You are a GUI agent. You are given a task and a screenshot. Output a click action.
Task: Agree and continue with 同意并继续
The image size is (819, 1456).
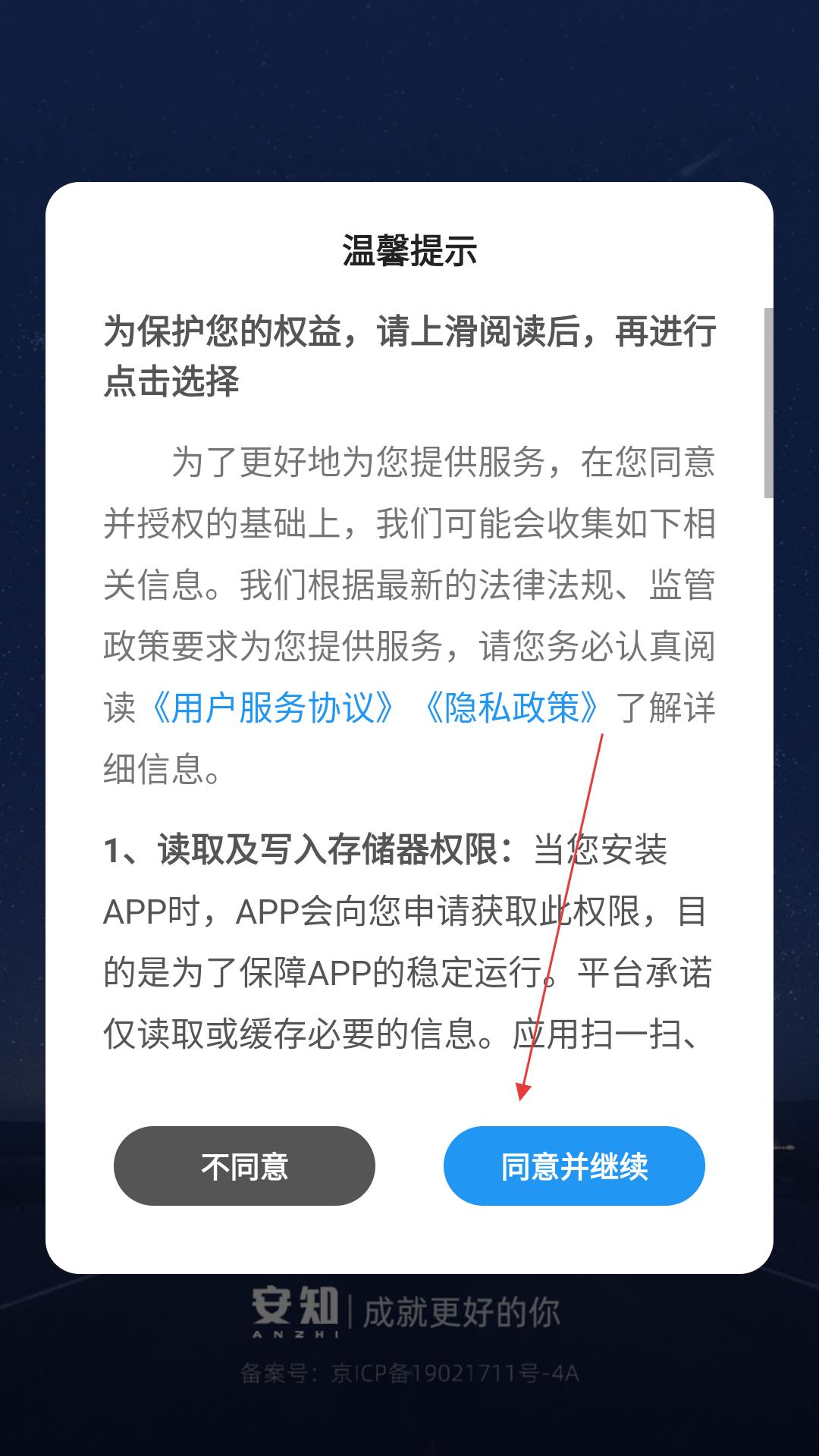point(574,1166)
